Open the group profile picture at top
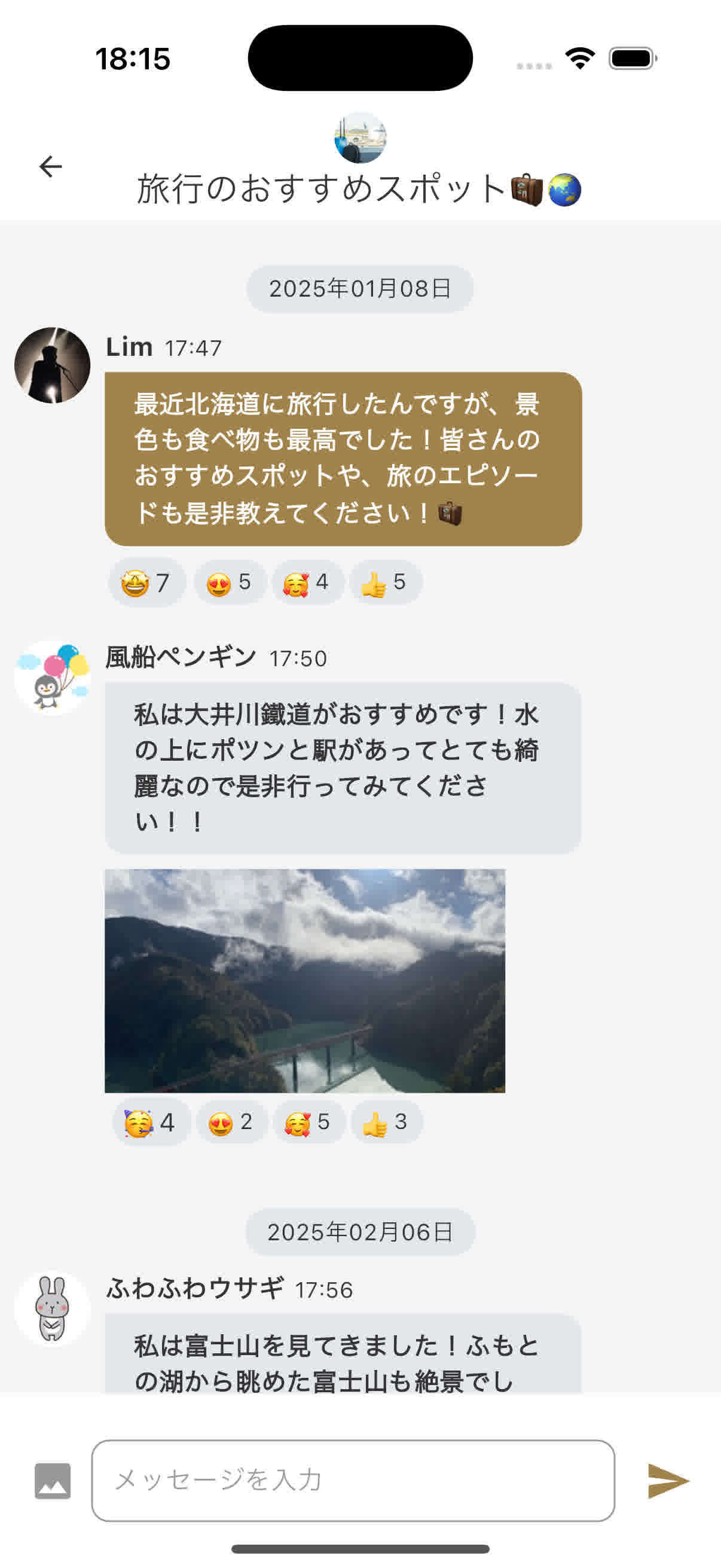The height and width of the screenshot is (1568, 721). (x=360, y=138)
